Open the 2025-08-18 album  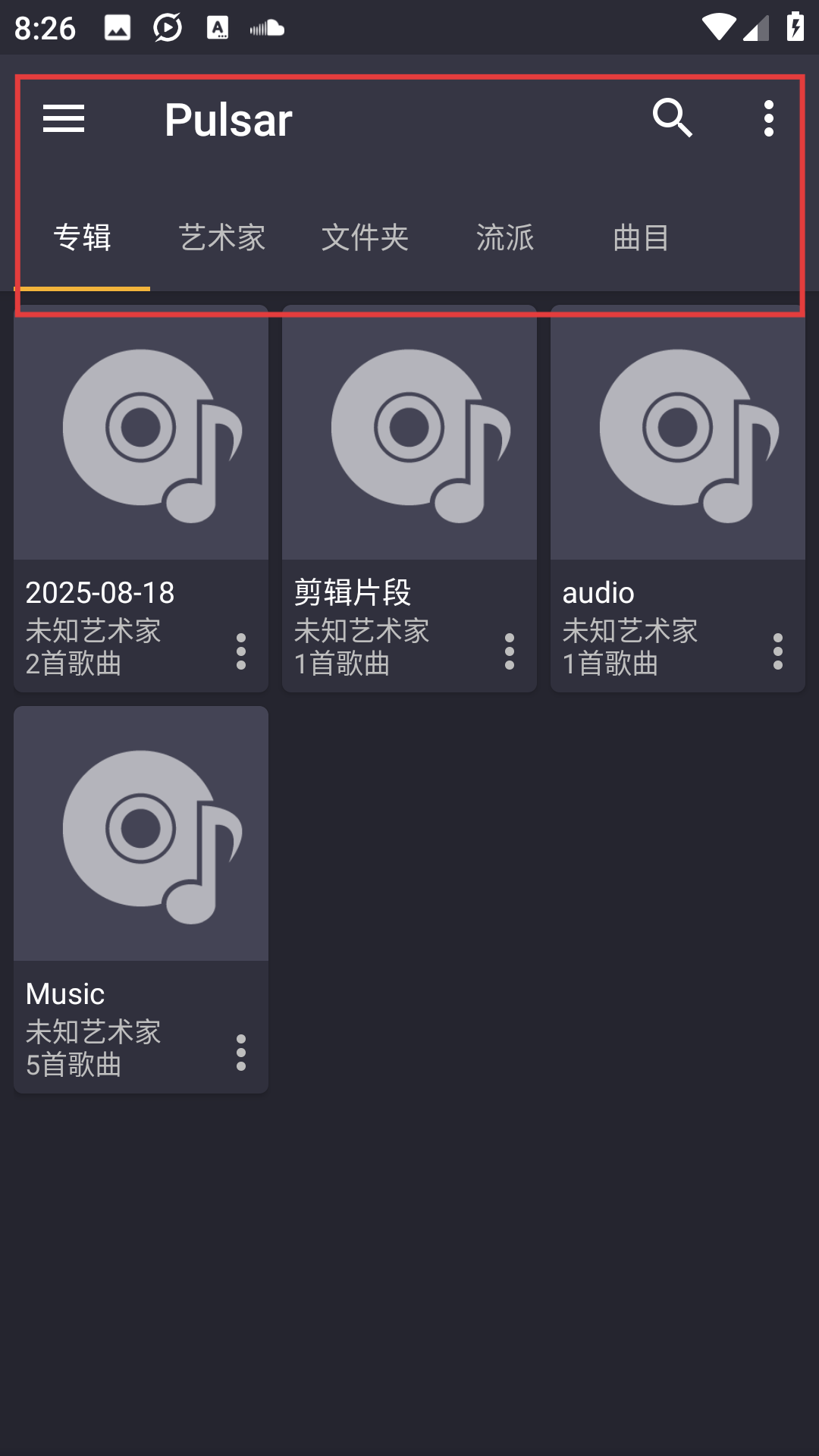[141, 498]
